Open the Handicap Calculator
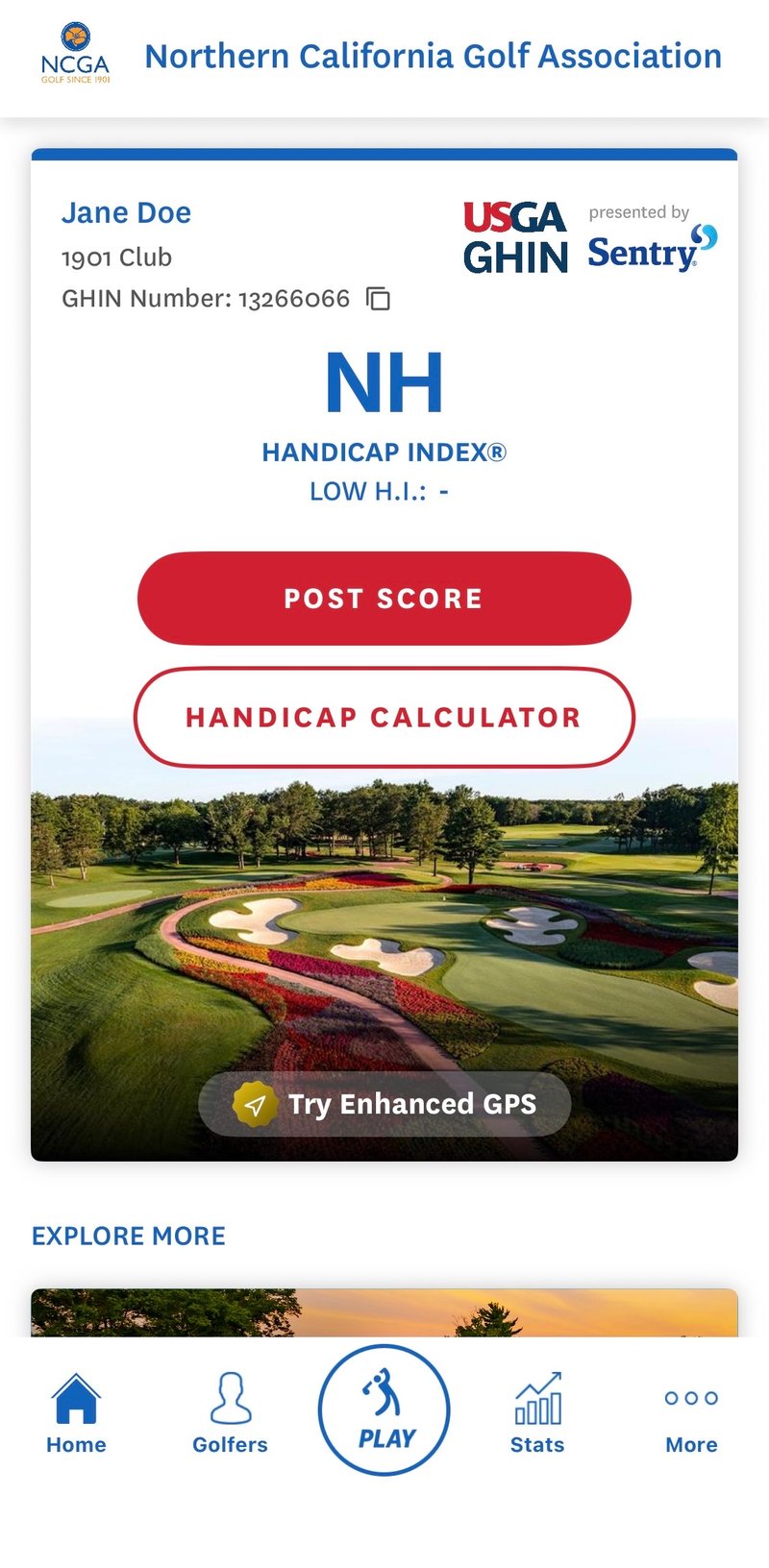Screen dimensions: 769x1568 pyautogui.click(x=384, y=717)
